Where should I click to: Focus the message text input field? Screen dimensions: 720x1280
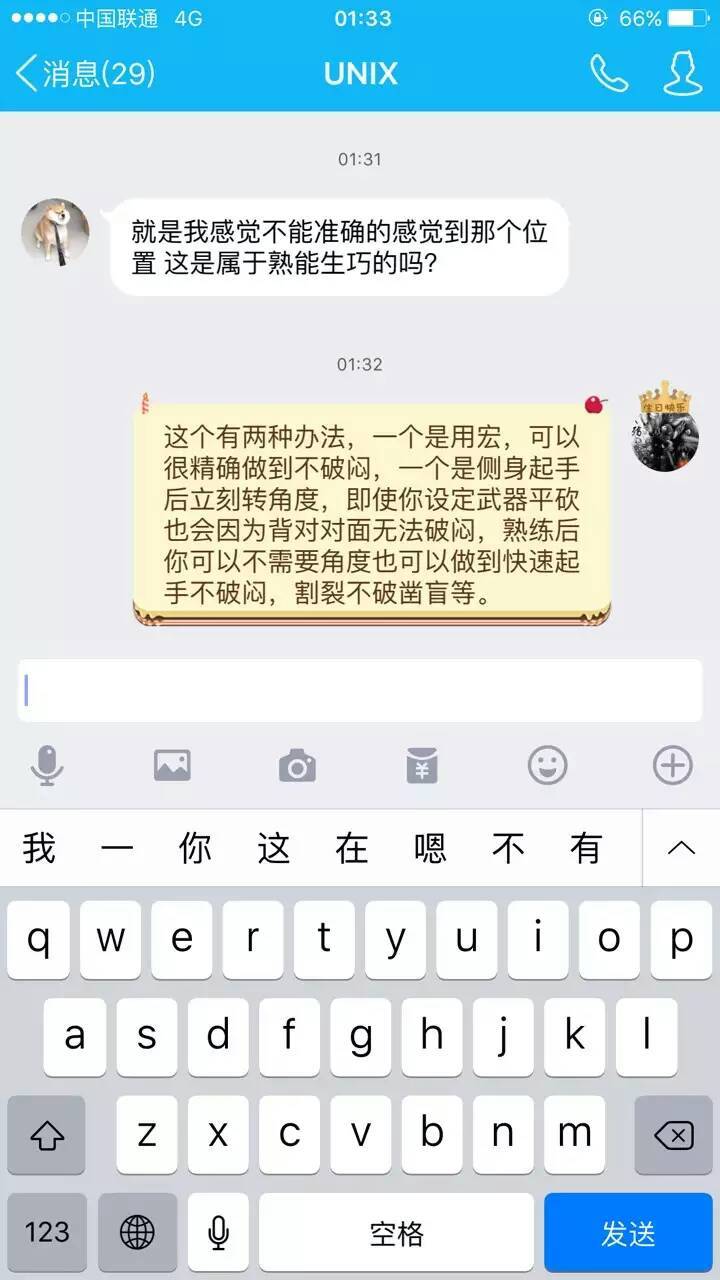[360, 690]
